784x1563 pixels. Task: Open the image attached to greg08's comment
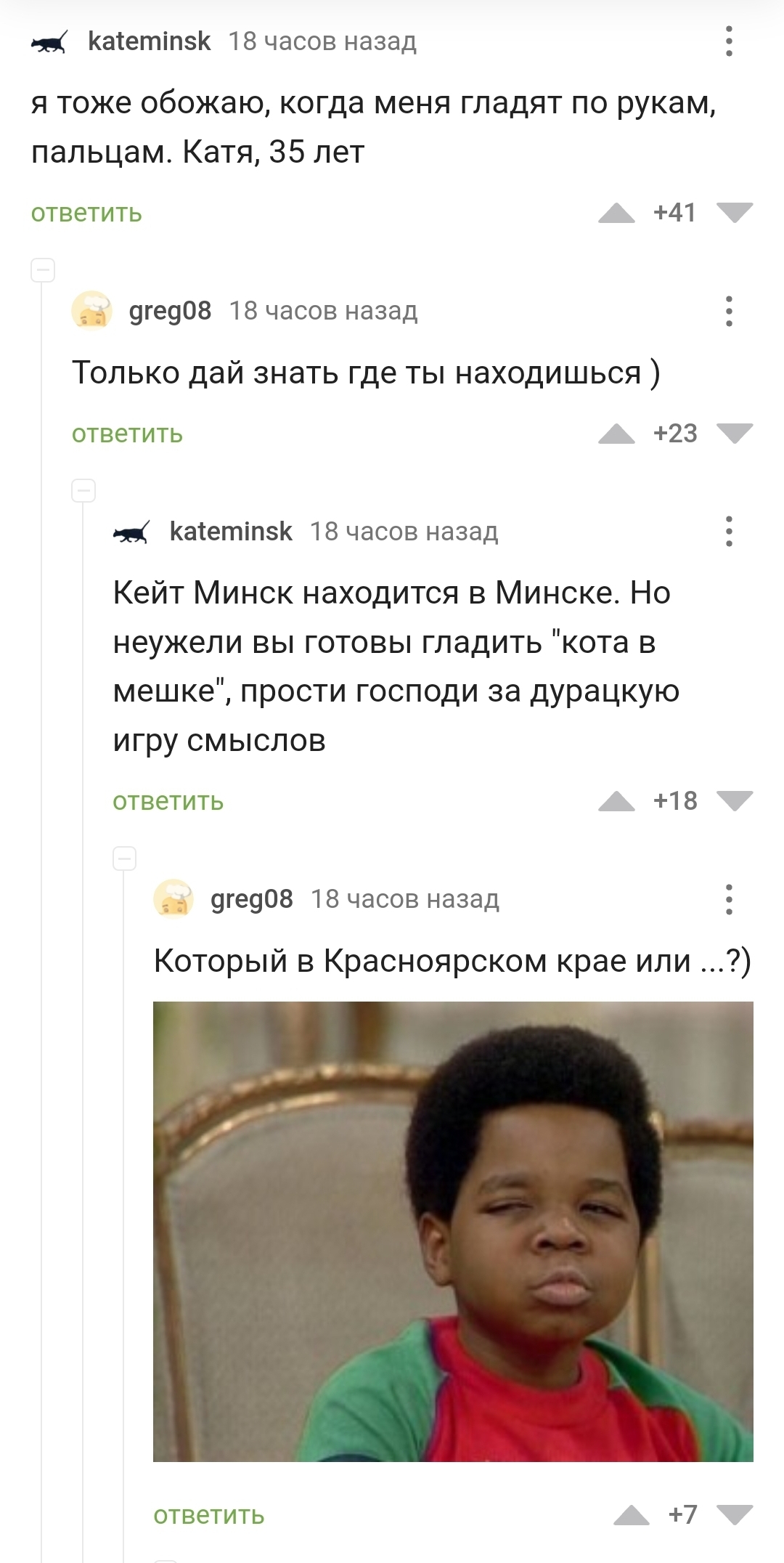[x=453, y=1231]
